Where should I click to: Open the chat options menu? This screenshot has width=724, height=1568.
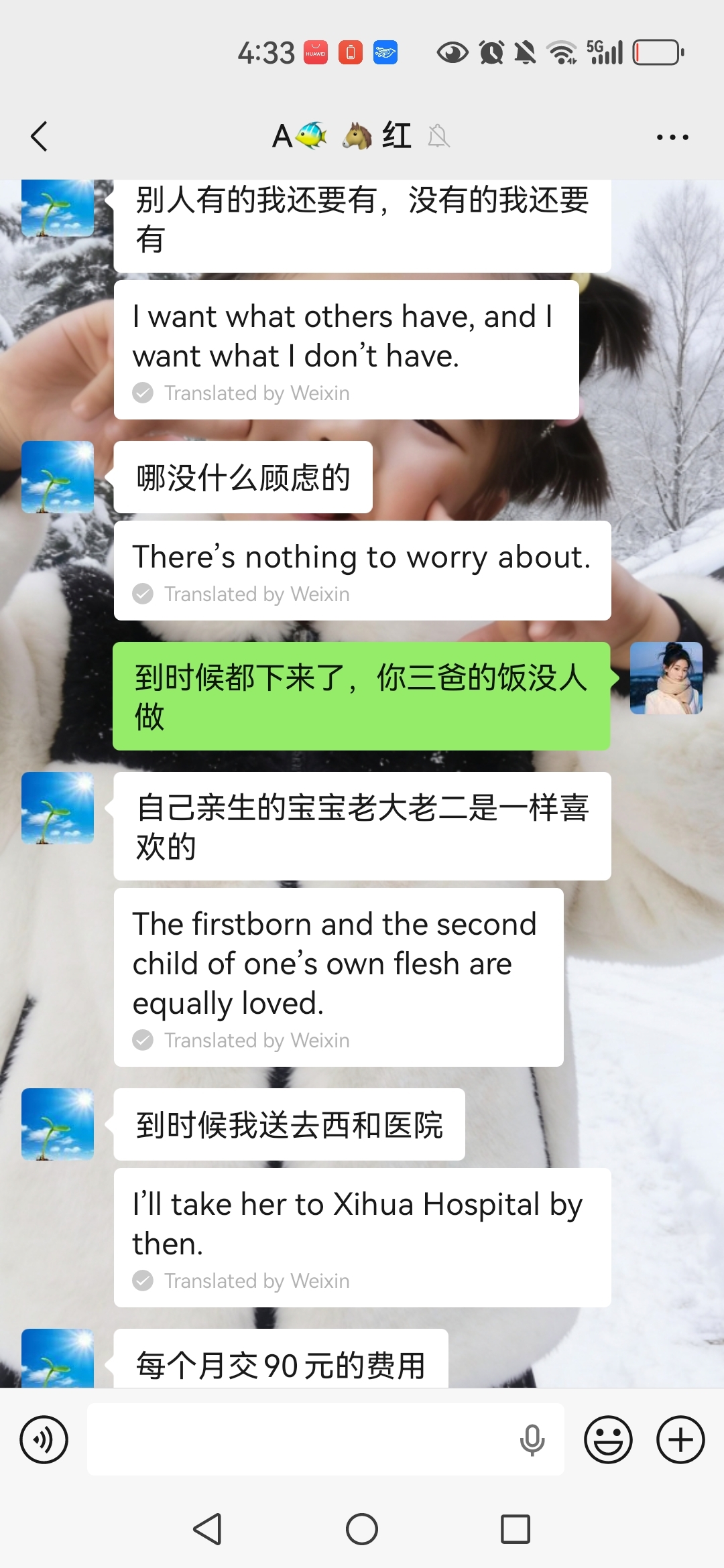672,137
